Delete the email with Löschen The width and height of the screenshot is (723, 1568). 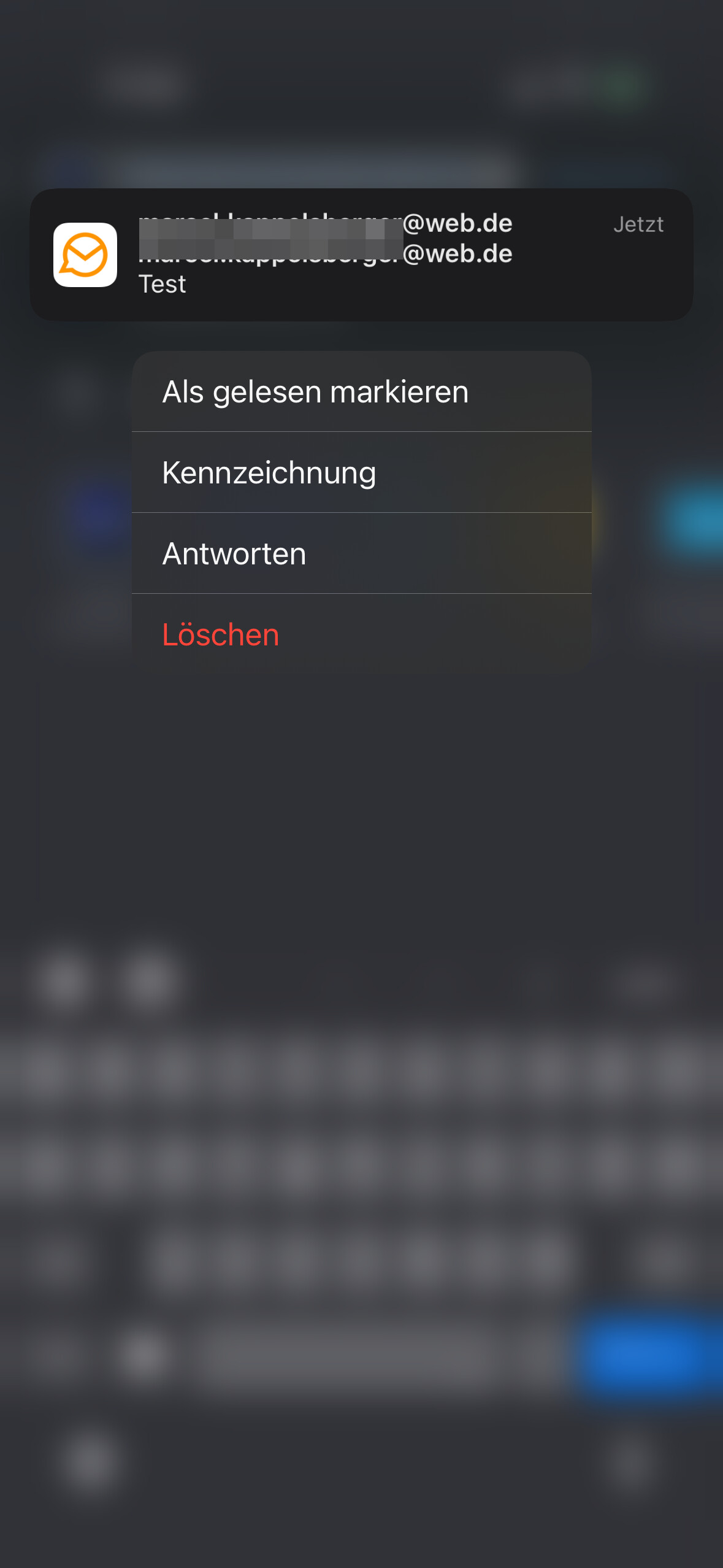[361, 634]
